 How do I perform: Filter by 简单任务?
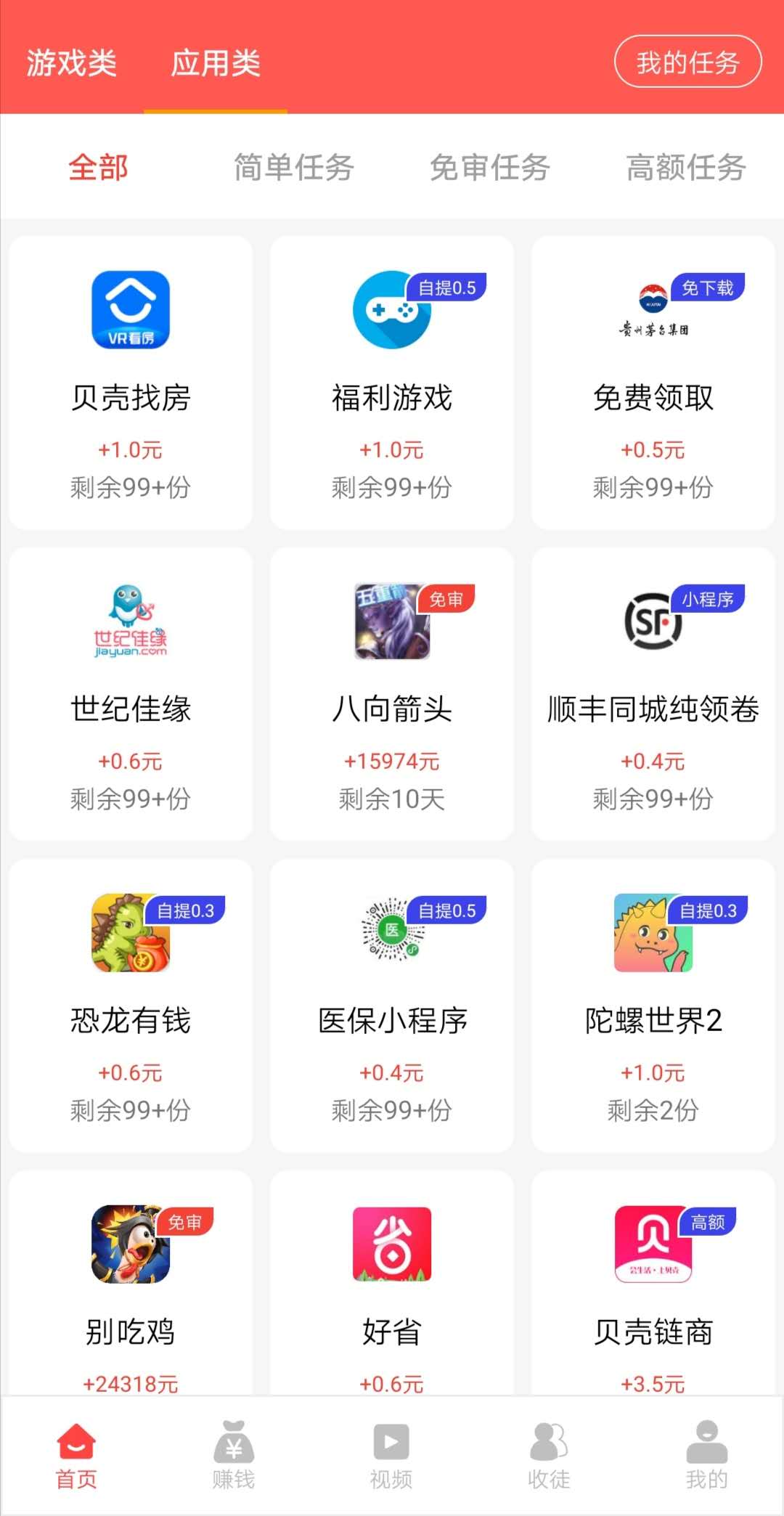[293, 168]
